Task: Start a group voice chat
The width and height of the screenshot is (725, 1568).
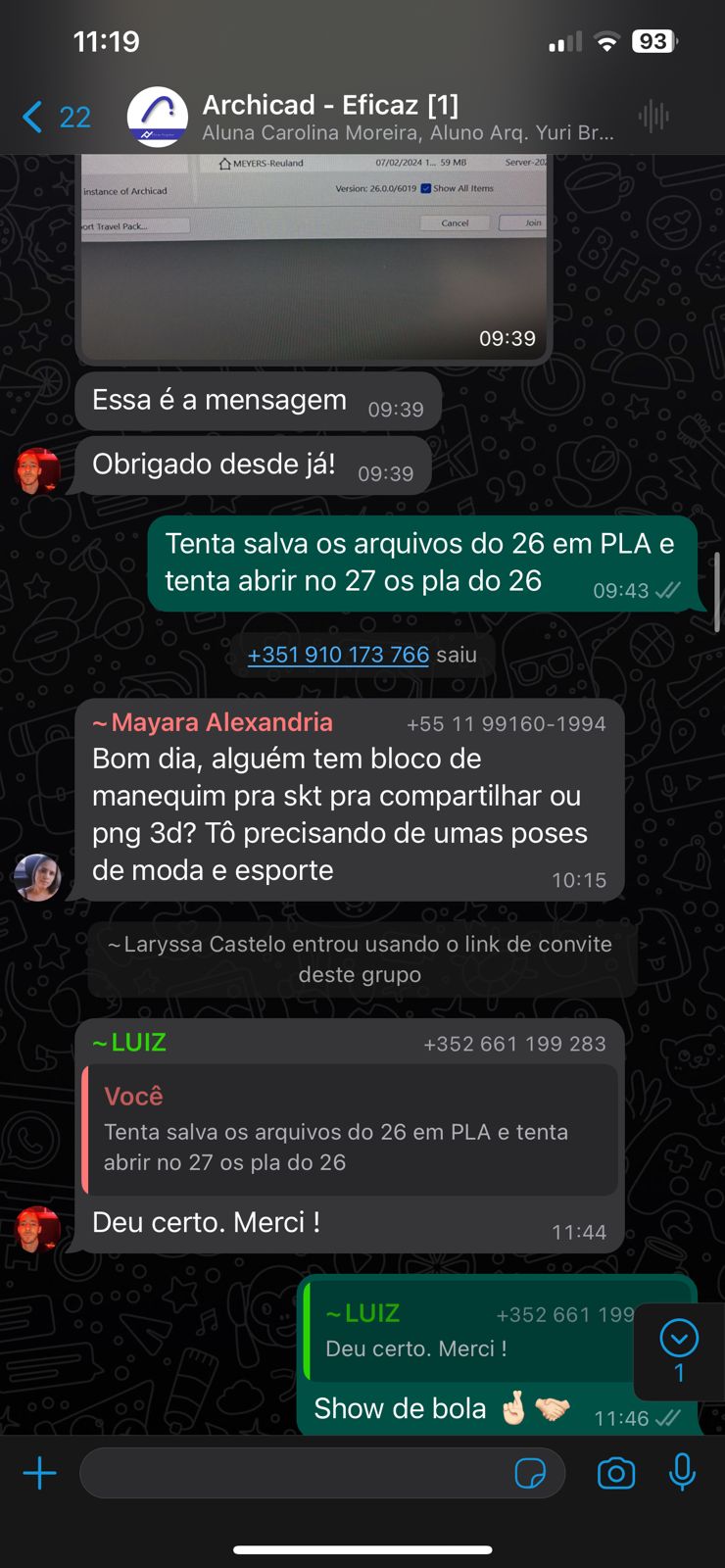Action: point(653,117)
